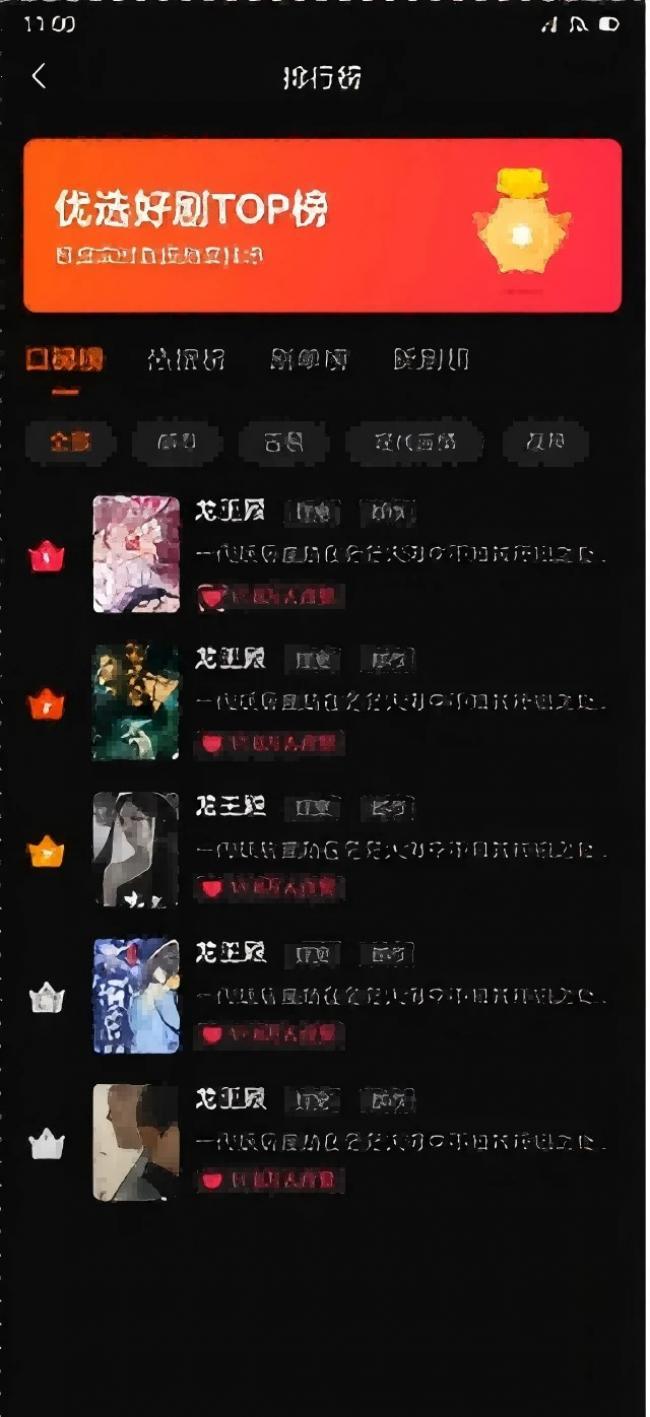The height and width of the screenshot is (1417, 650).
Task: Select the 古风 filter chip
Action: [x=284, y=441]
